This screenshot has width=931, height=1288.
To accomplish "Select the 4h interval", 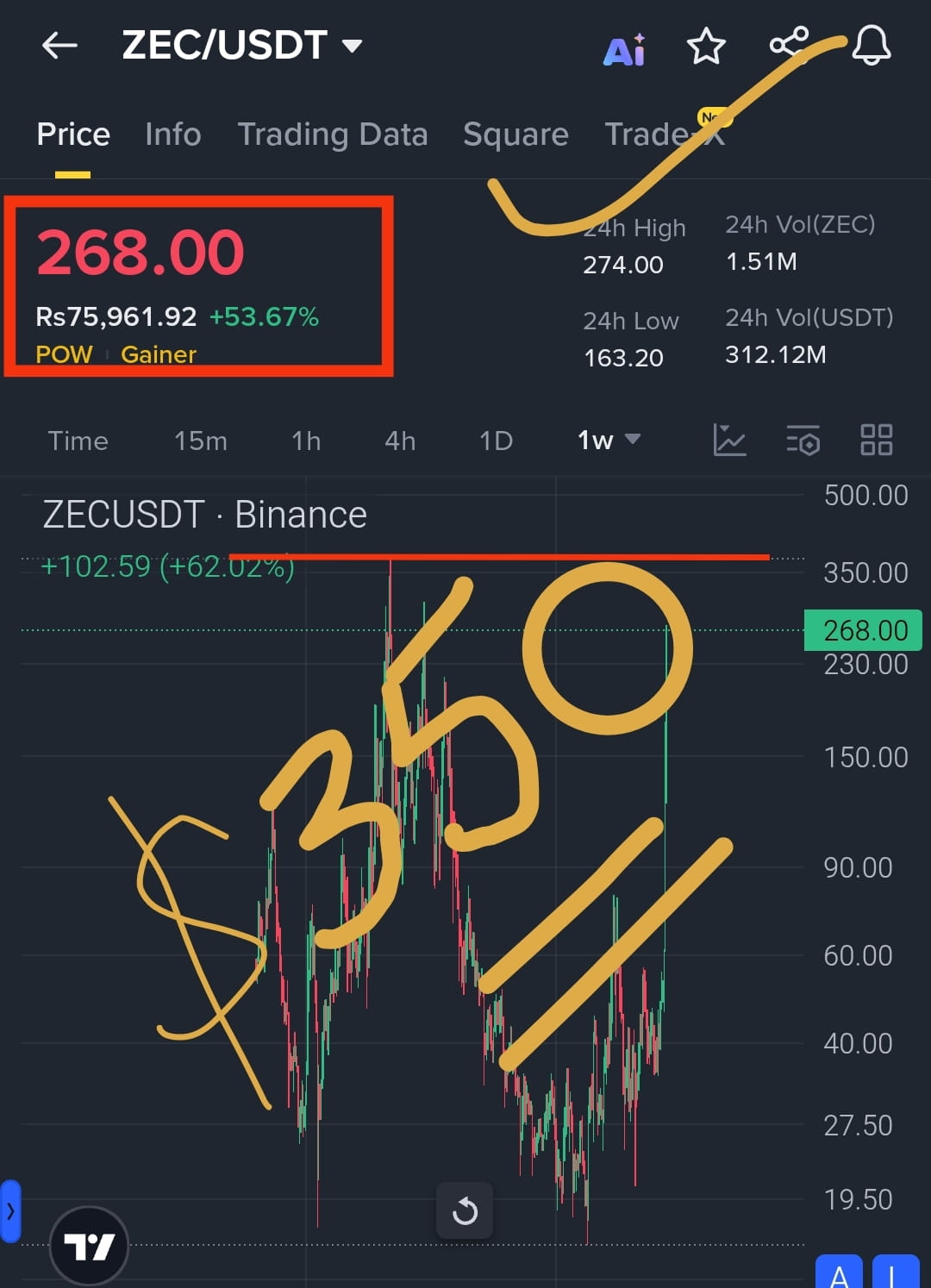I will [x=400, y=441].
